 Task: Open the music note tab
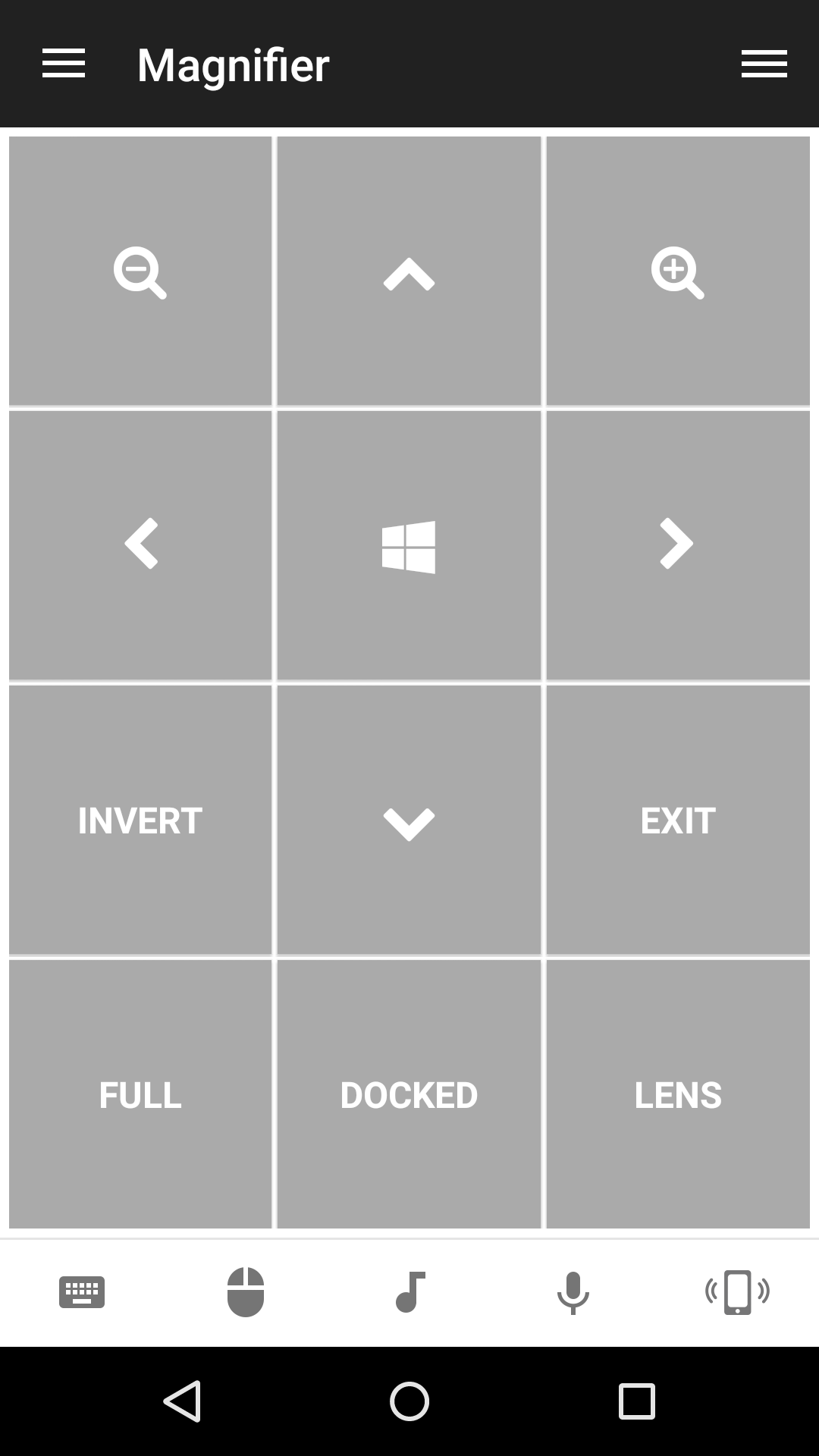409,1292
